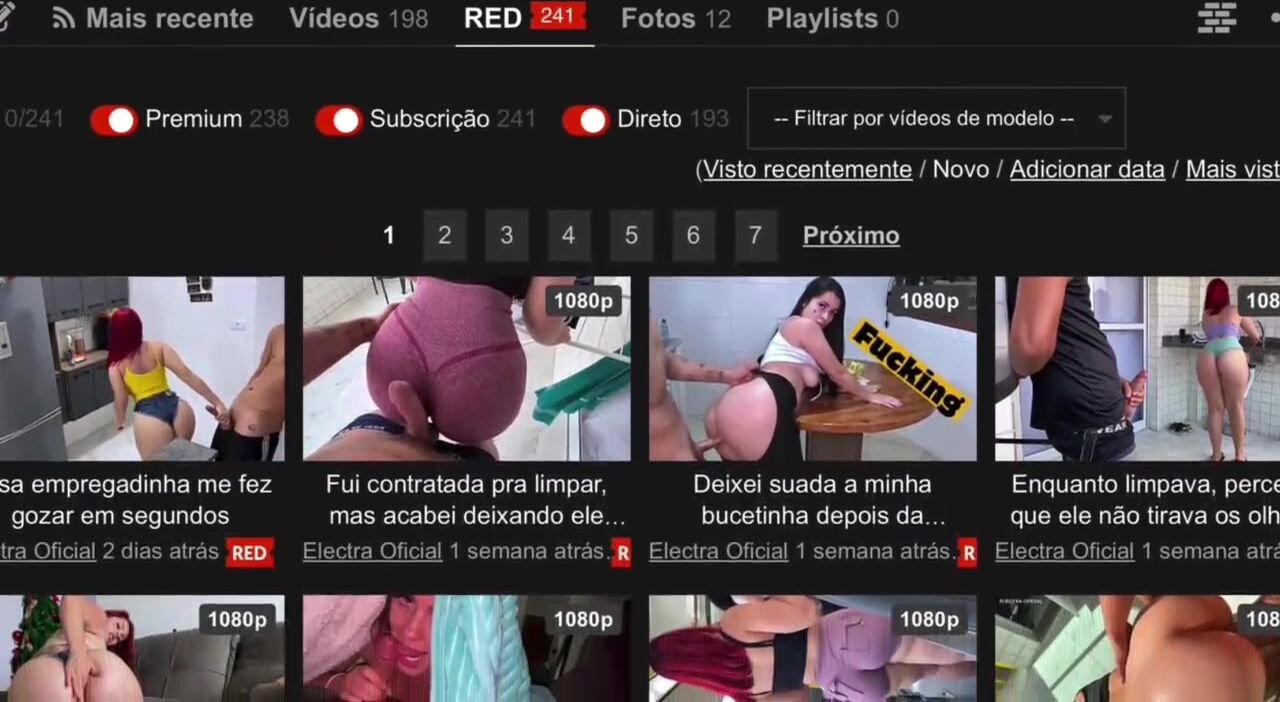1280x702 pixels.
Task: Open the Vídeos tab
Action: click(358, 19)
